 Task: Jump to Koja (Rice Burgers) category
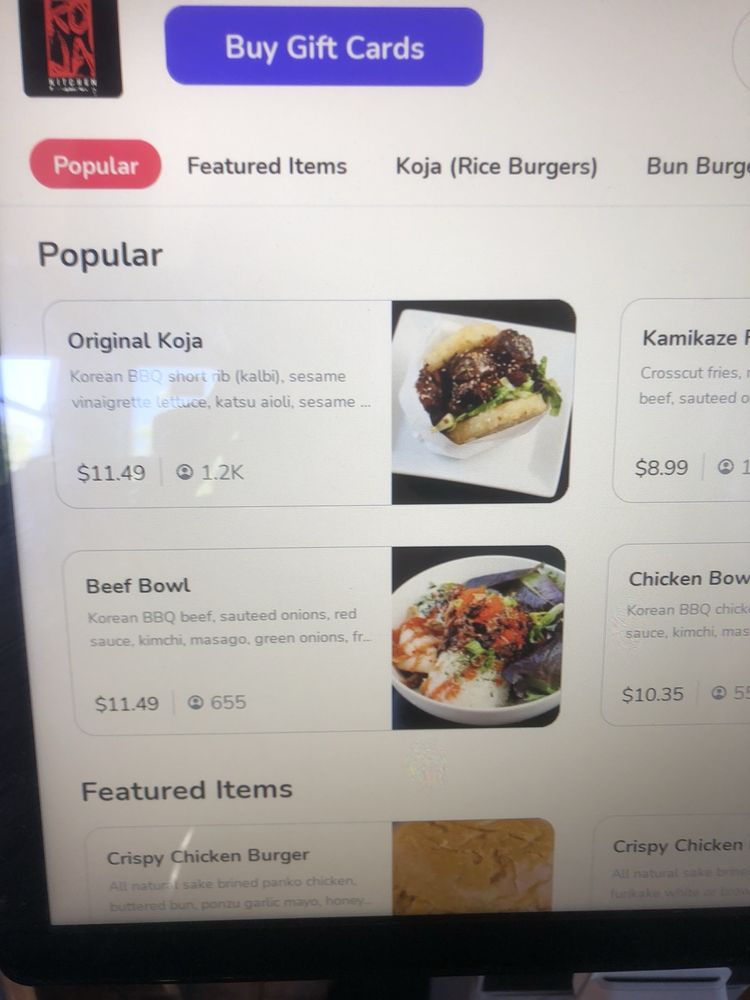[496, 166]
